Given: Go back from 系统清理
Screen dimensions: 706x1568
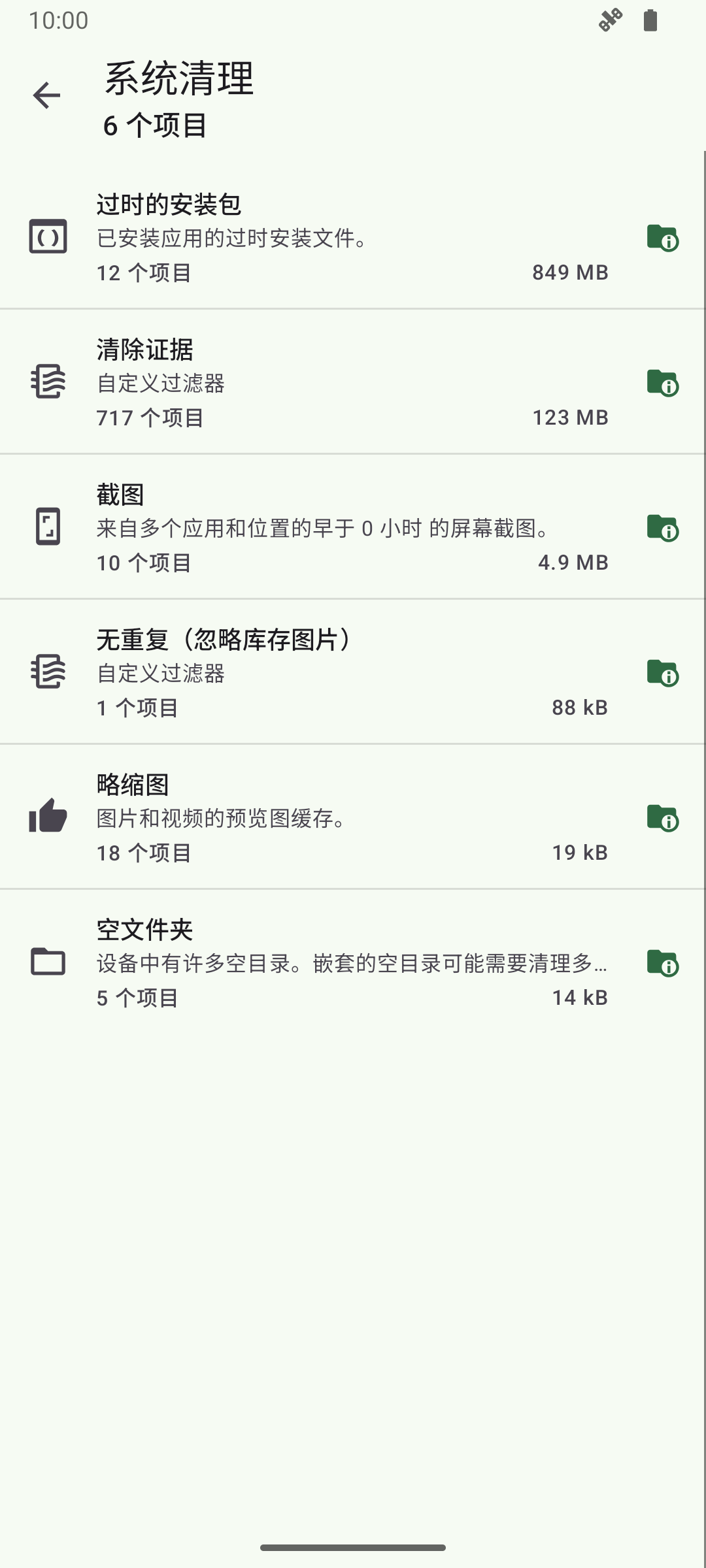Looking at the screenshot, I should tap(46, 96).
